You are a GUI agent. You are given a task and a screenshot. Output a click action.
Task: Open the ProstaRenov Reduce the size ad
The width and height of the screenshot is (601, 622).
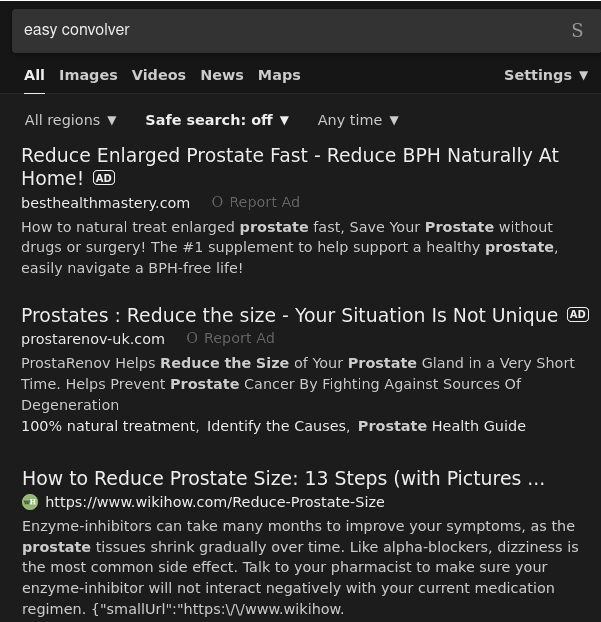point(290,315)
